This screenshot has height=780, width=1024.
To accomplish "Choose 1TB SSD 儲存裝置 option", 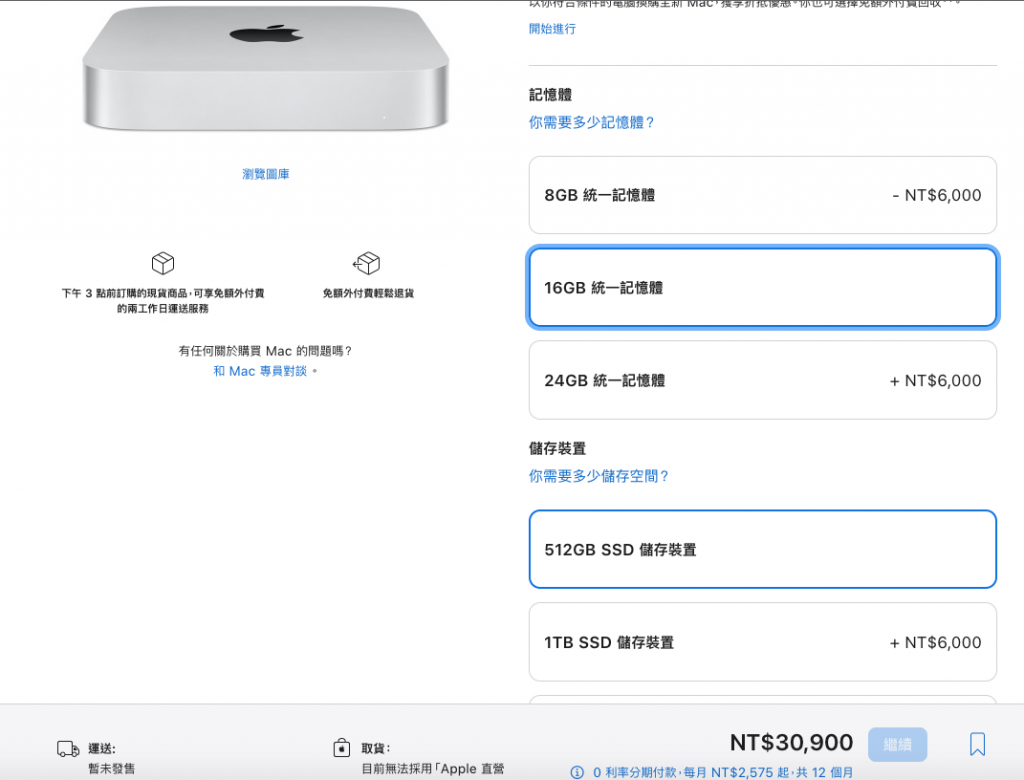I will tap(762, 642).
